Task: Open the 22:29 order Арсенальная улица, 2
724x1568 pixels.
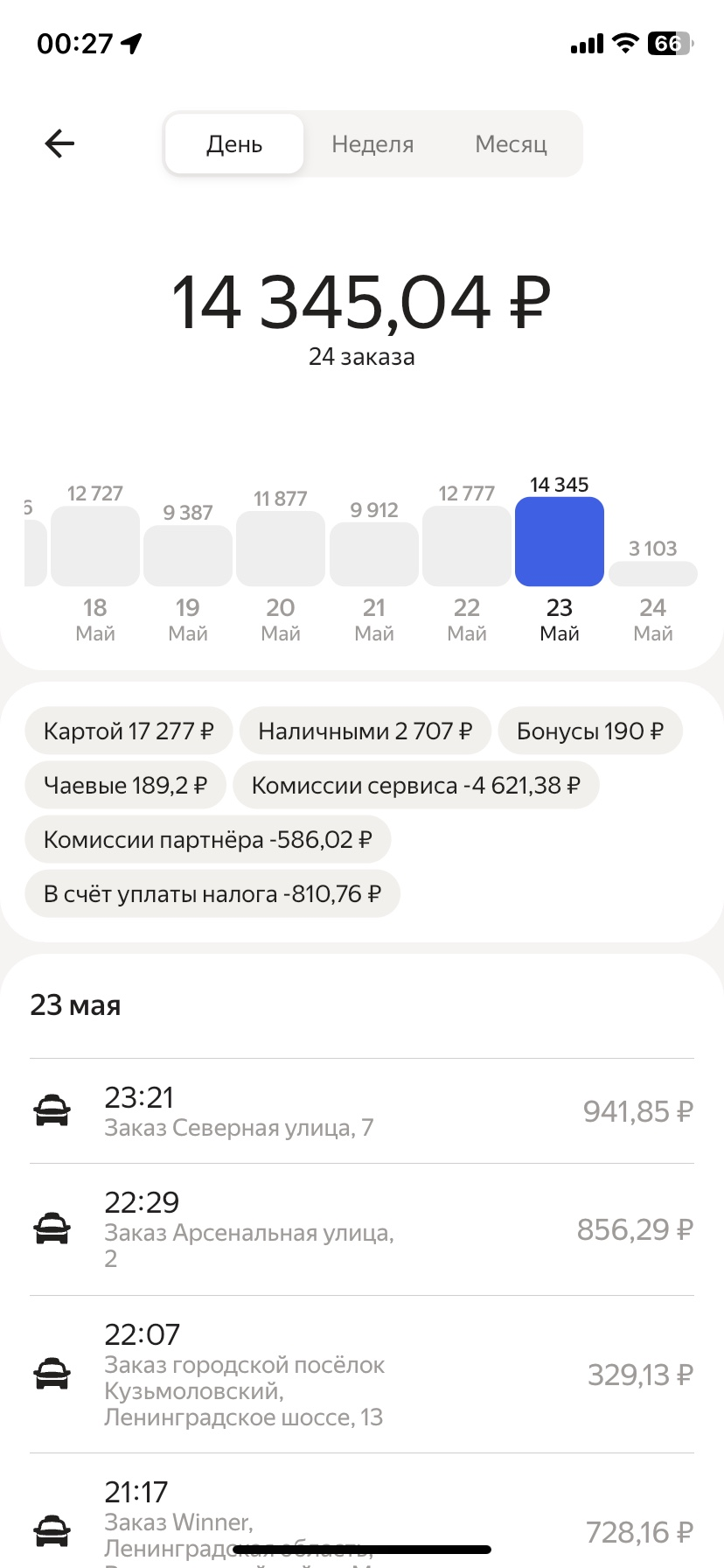Action: point(362,1229)
